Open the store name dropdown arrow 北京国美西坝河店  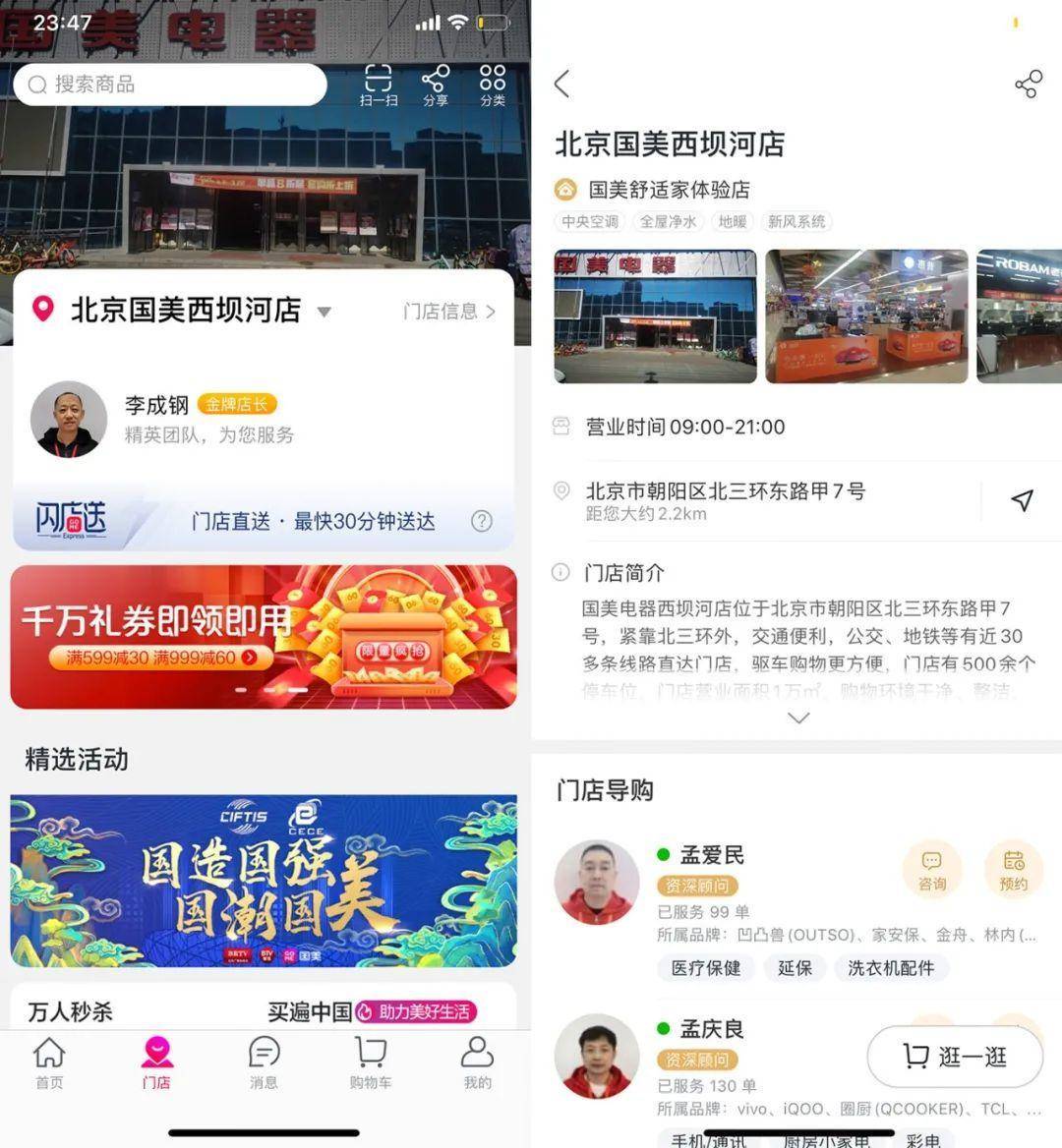tap(324, 311)
